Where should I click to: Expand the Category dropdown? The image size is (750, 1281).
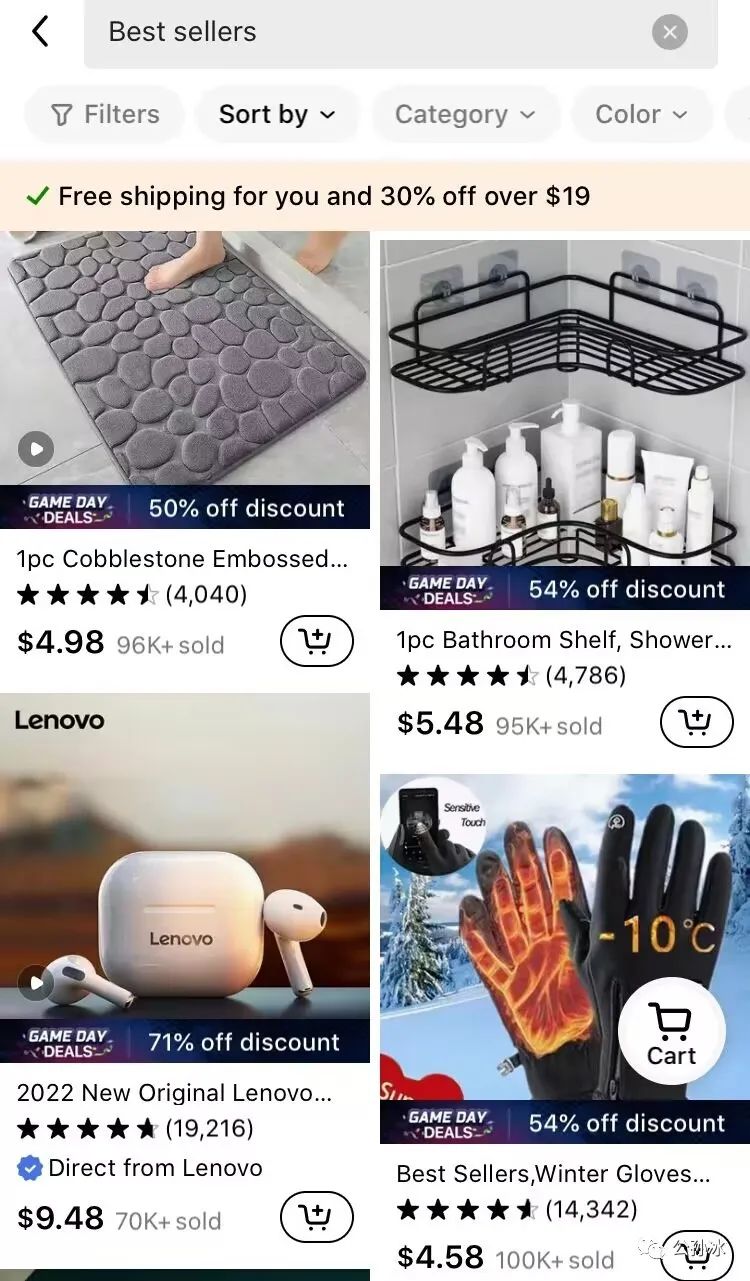[464, 114]
